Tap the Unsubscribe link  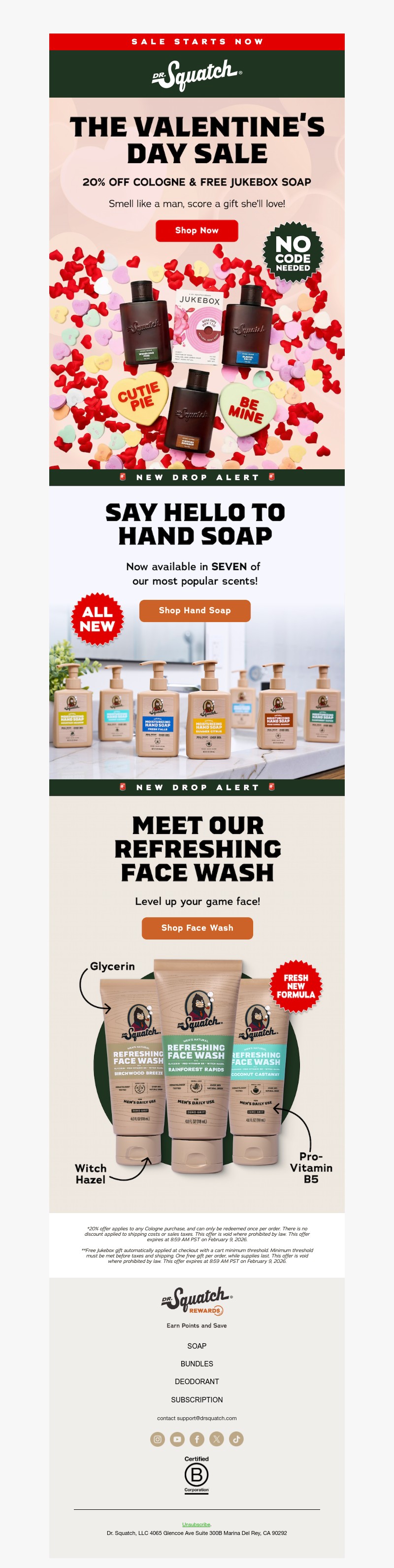pyautogui.click(x=197, y=1524)
